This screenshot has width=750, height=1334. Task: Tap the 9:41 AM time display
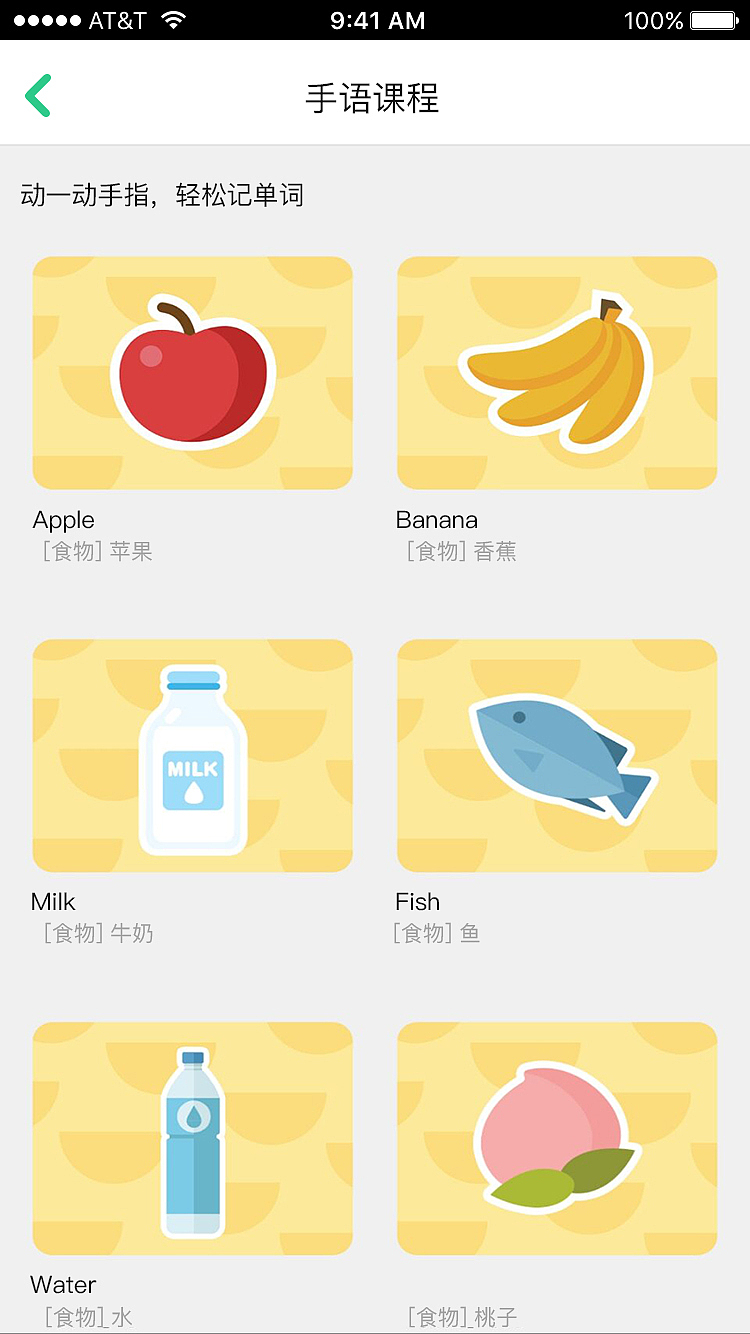point(377,19)
